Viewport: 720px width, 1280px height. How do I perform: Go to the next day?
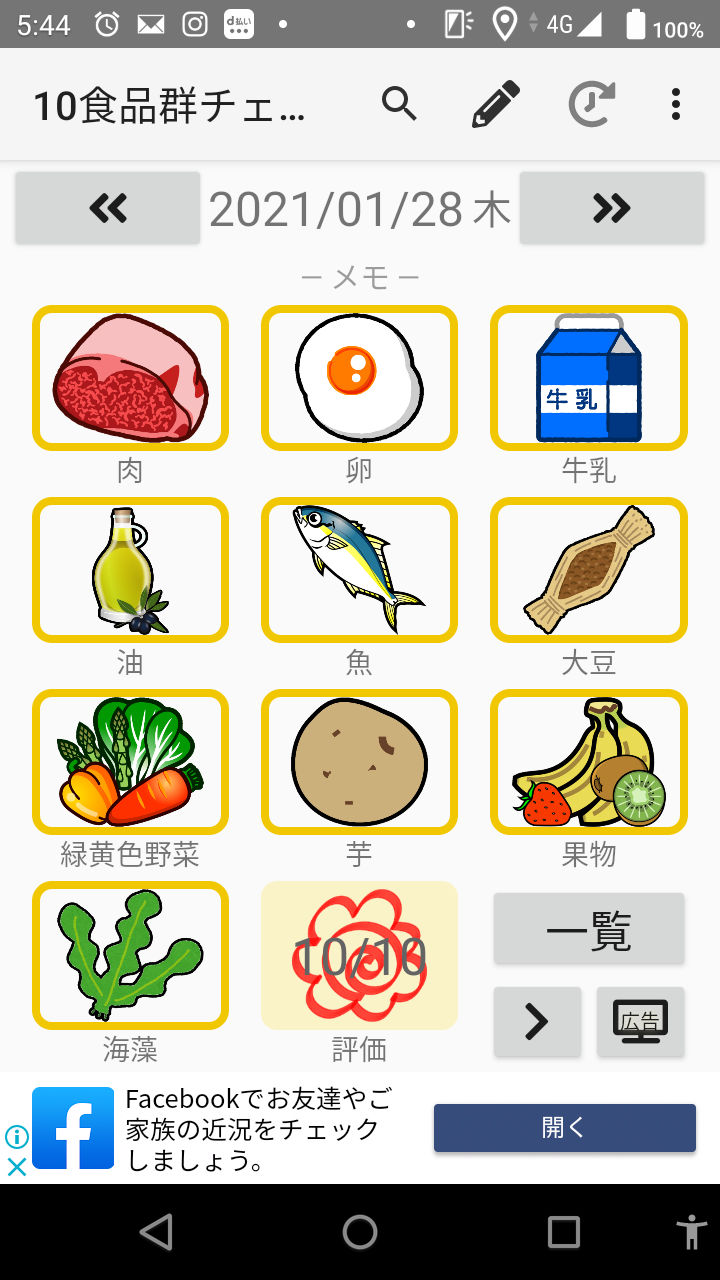(x=611, y=208)
